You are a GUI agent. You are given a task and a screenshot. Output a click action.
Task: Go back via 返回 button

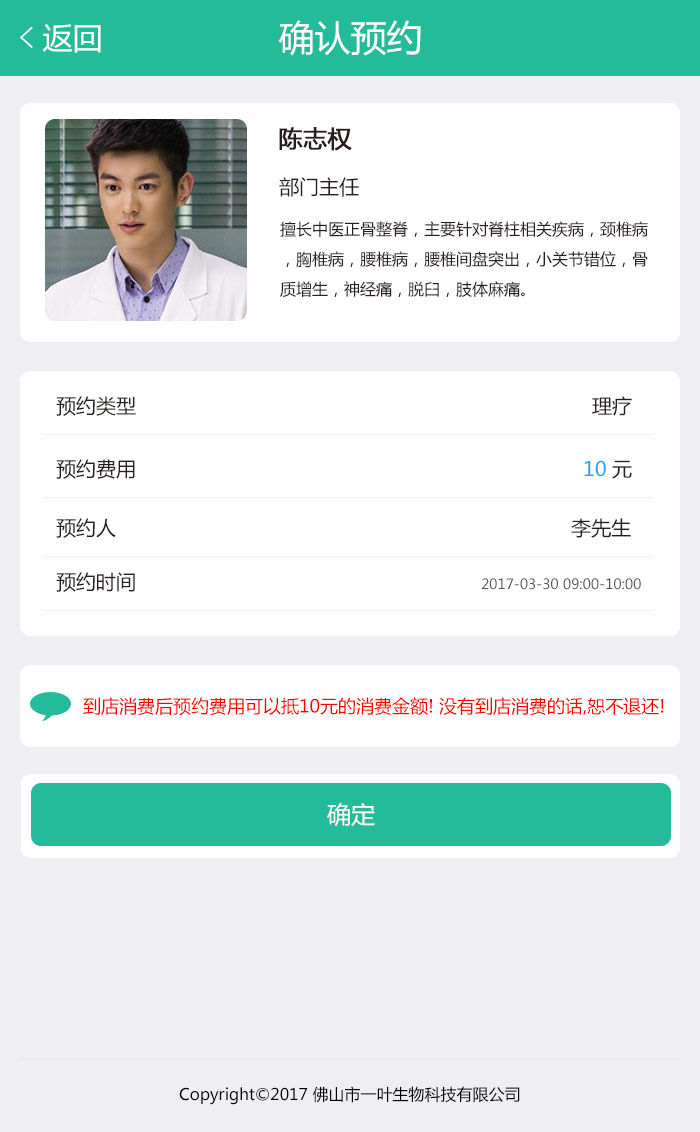coord(62,38)
